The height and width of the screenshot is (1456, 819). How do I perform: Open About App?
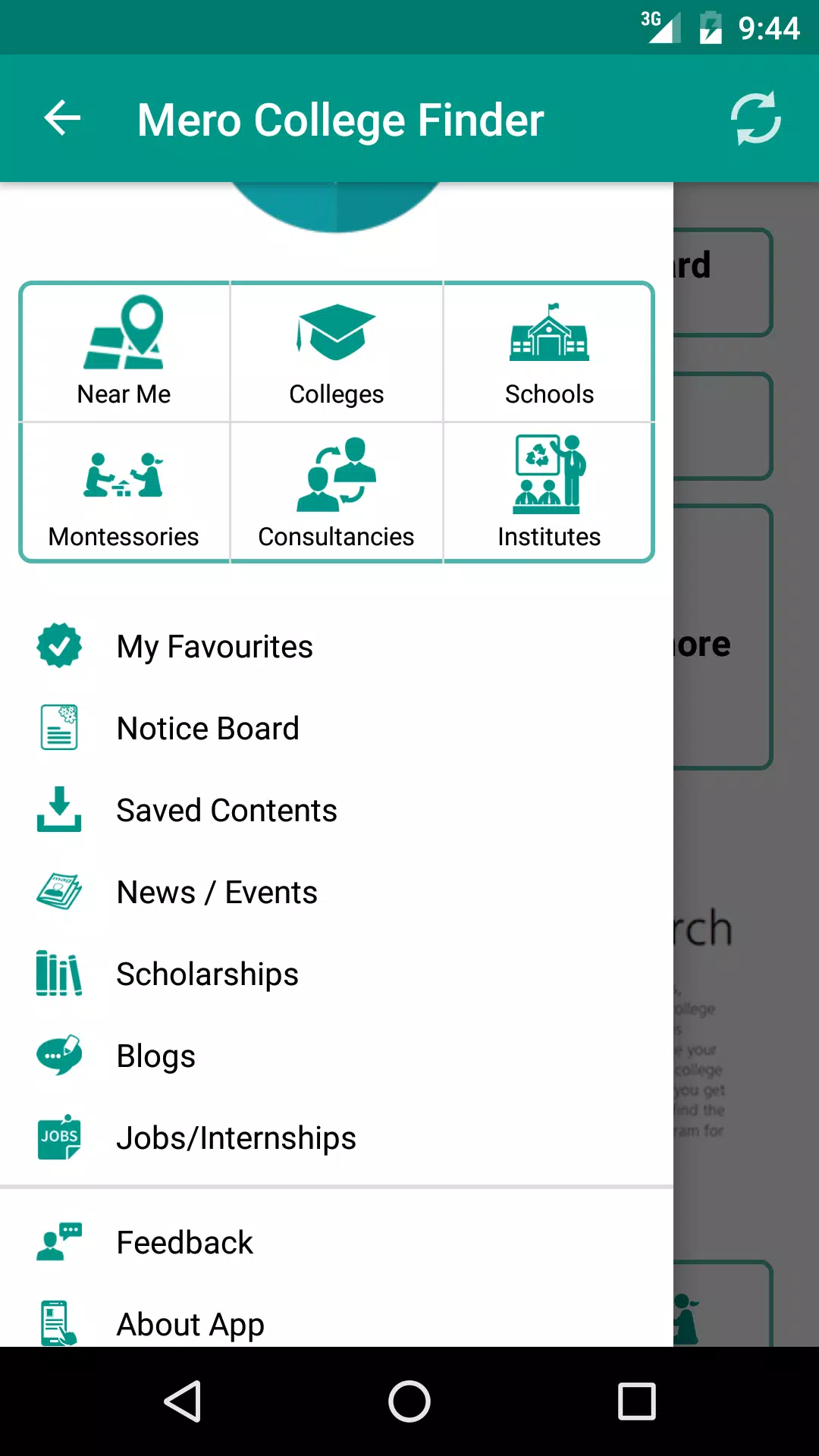[x=190, y=1324]
